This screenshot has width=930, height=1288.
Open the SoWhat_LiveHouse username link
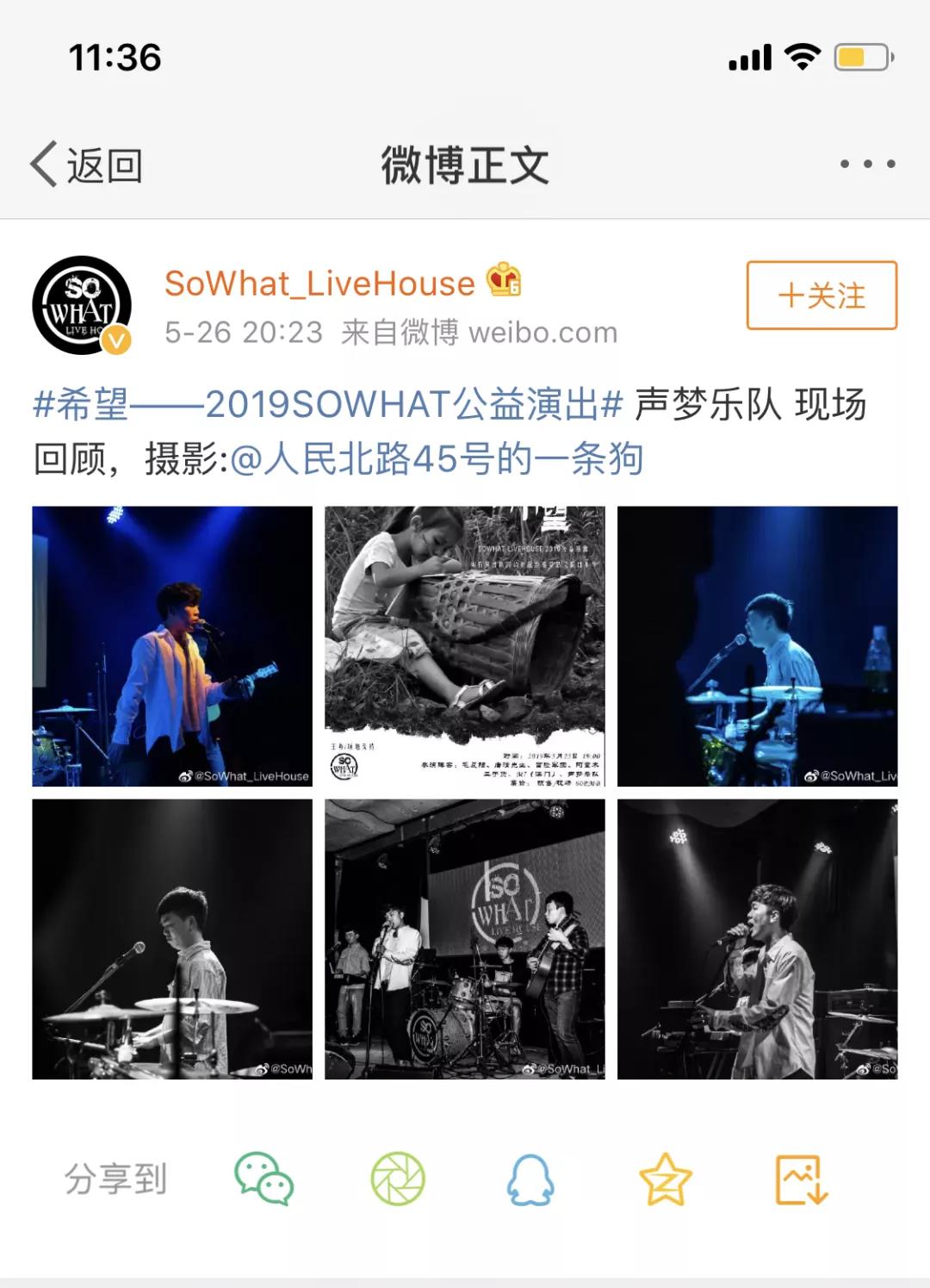[x=319, y=283]
